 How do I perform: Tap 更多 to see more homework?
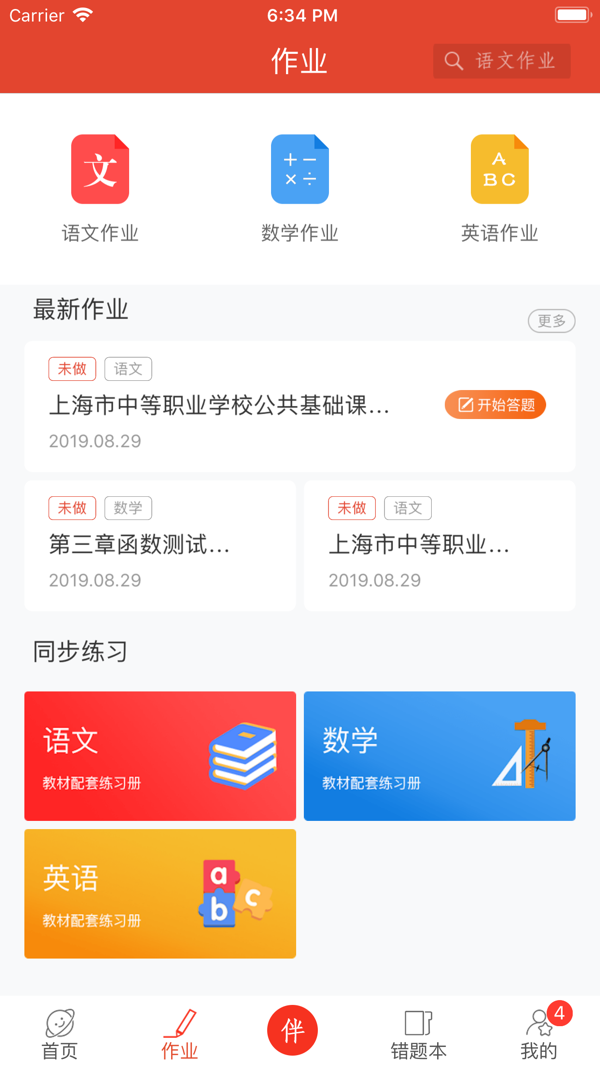551,321
